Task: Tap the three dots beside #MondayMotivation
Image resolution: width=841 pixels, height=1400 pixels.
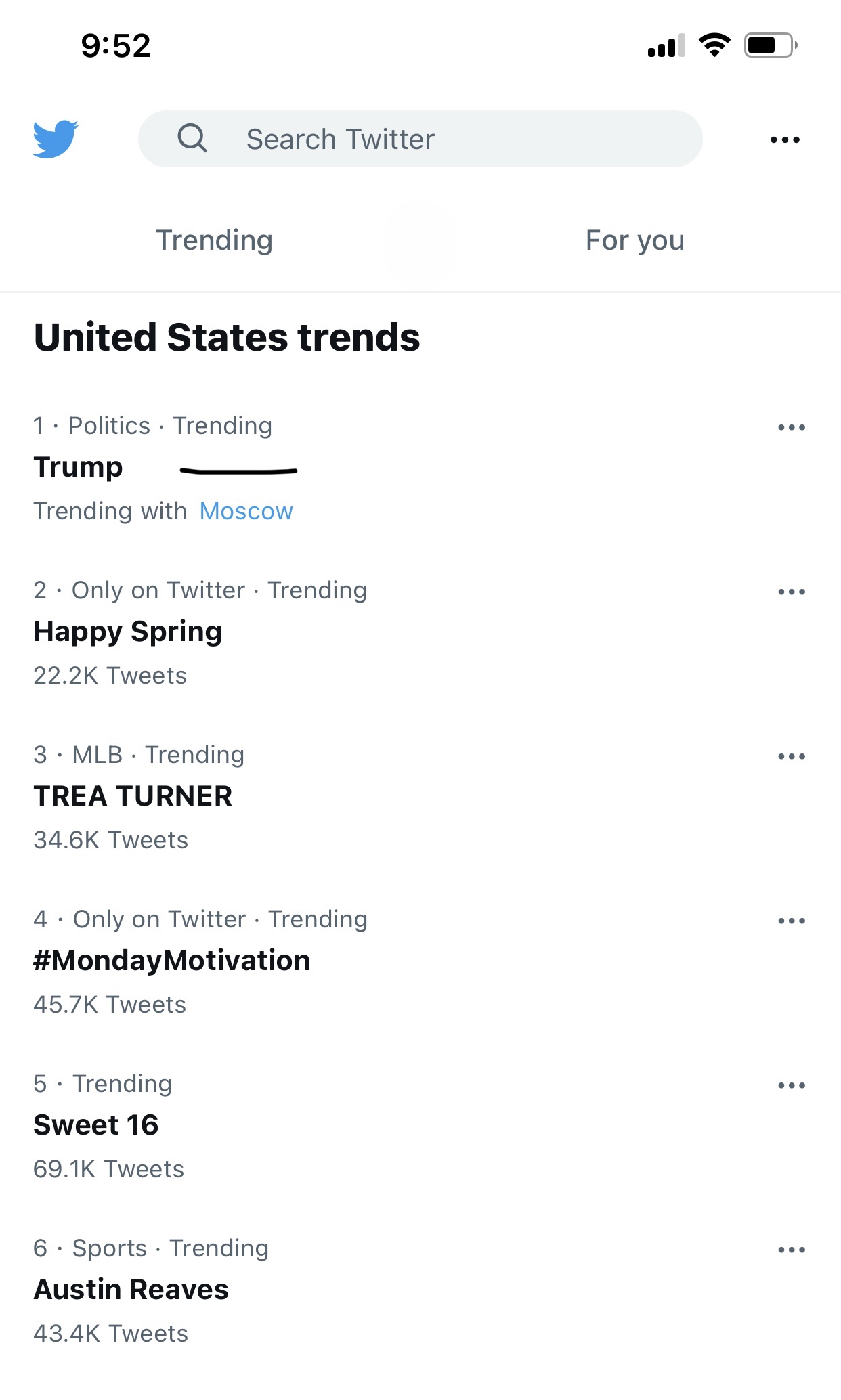Action: click(x=792, y=921)
